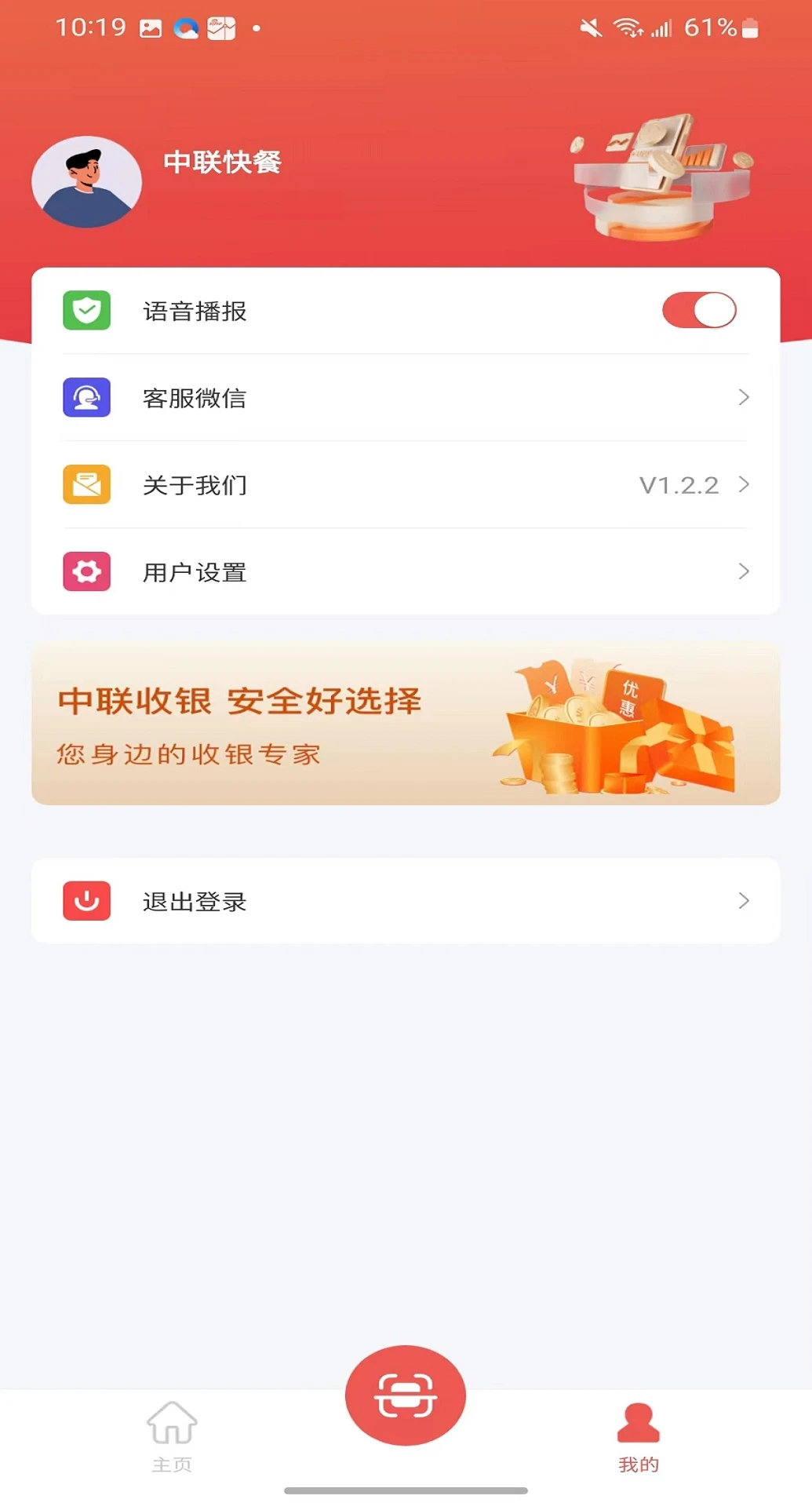Tap 退出登录 to log out

pos(193,902)
